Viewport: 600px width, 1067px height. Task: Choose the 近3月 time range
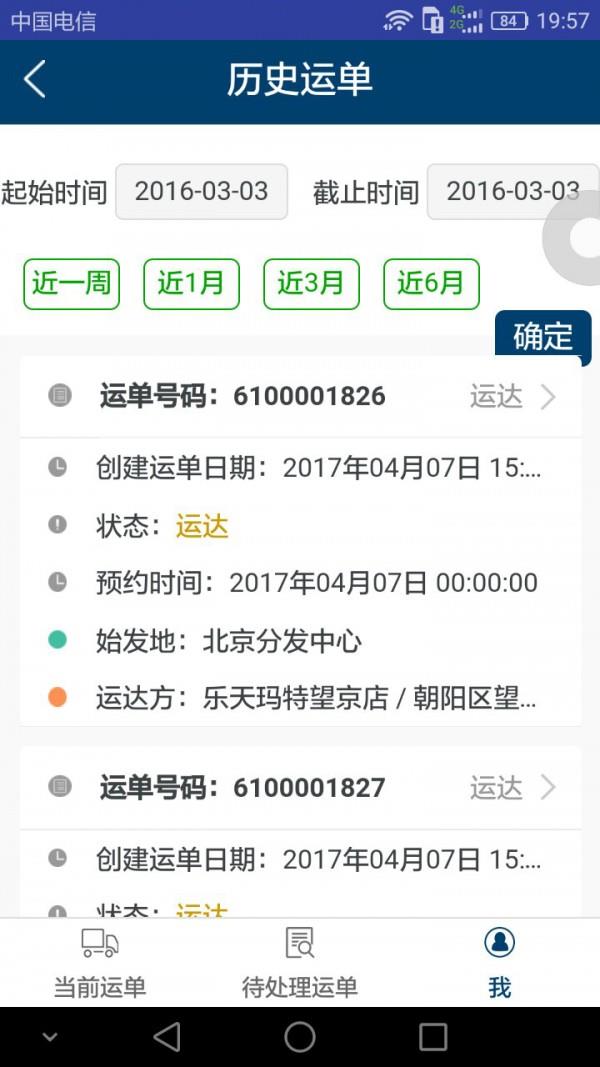(x=312, y=284)
